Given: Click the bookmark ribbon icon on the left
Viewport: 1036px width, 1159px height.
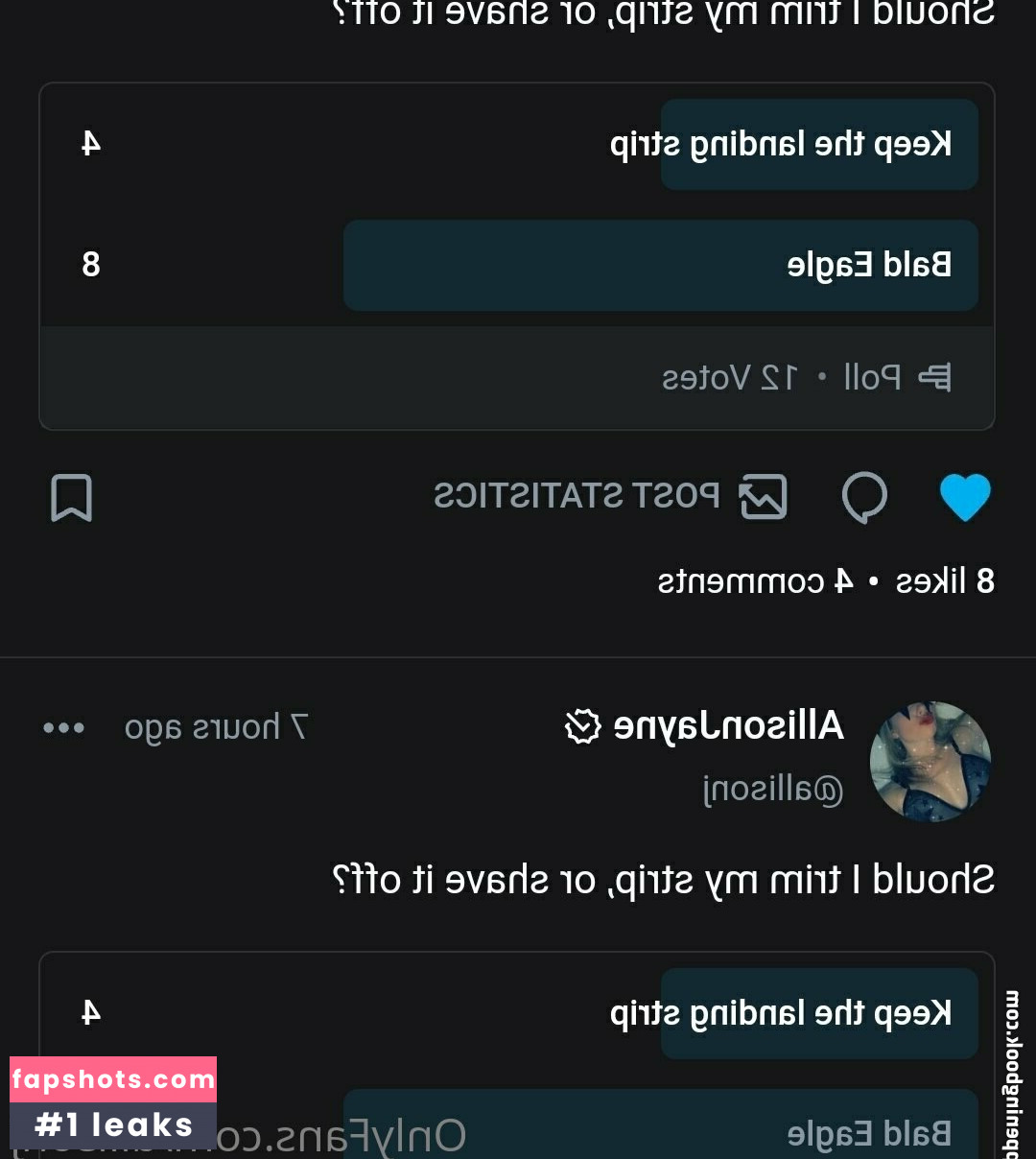Looking at the screenshot, I should (x=71, y=498).
